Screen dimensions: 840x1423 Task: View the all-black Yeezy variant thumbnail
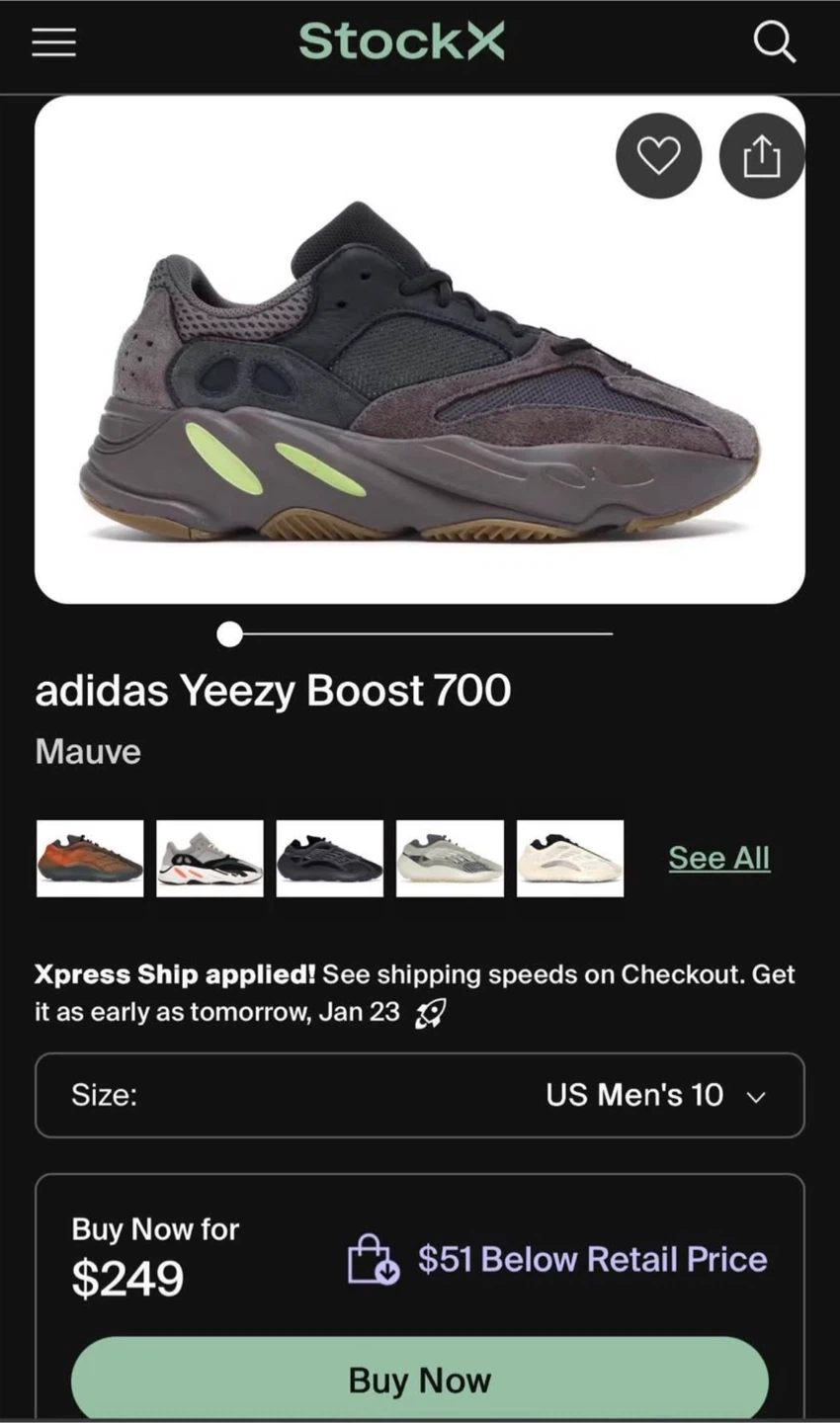click(x=329, y=858)
